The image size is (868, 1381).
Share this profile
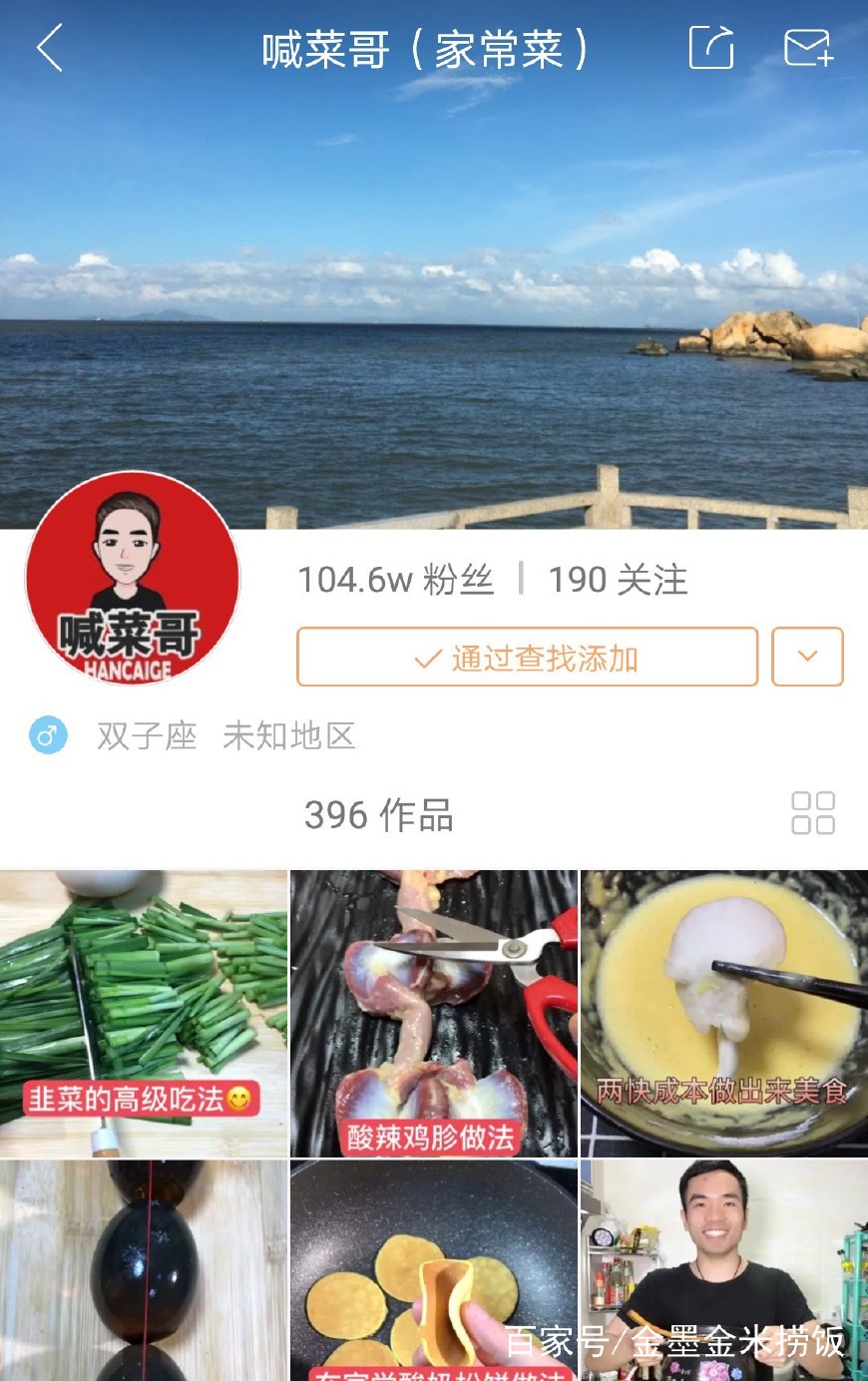pos(711,48)
